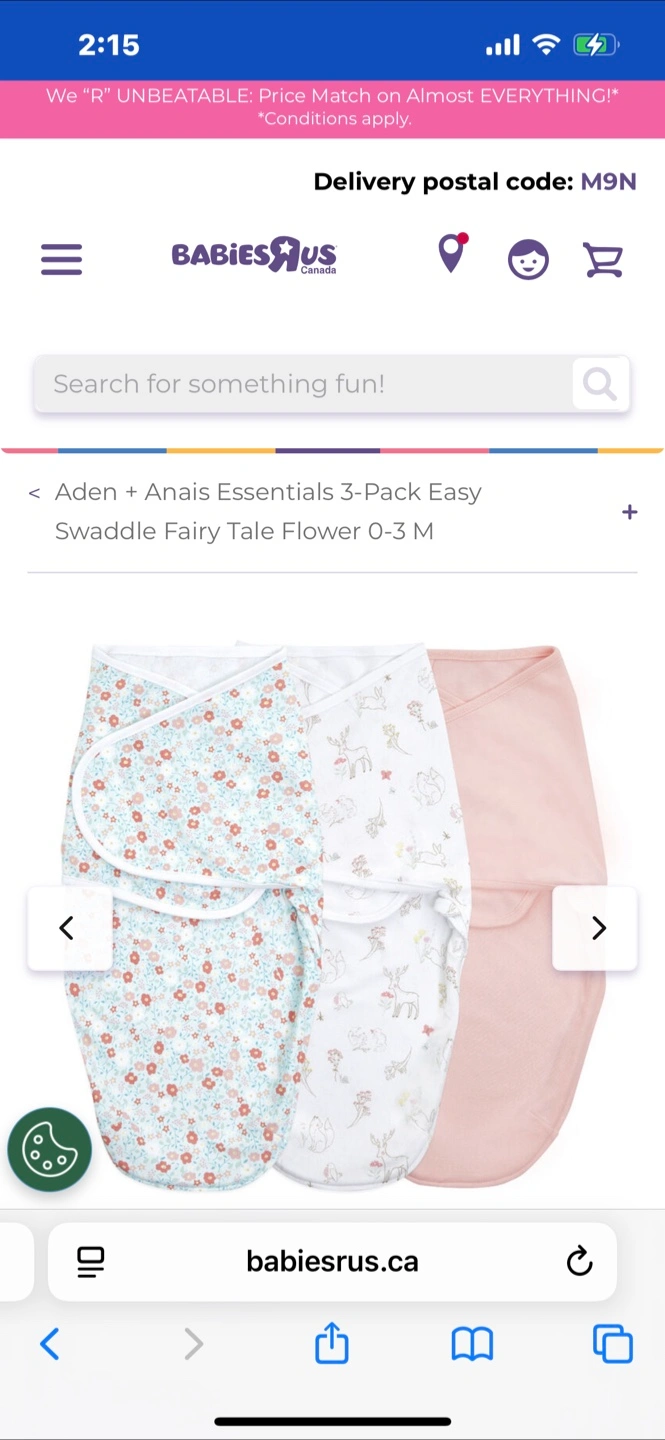The width and height of the screenshot is (665, 1440).
Task: Reload the page
Action: pyautogui.click(x=579, y=1262)
